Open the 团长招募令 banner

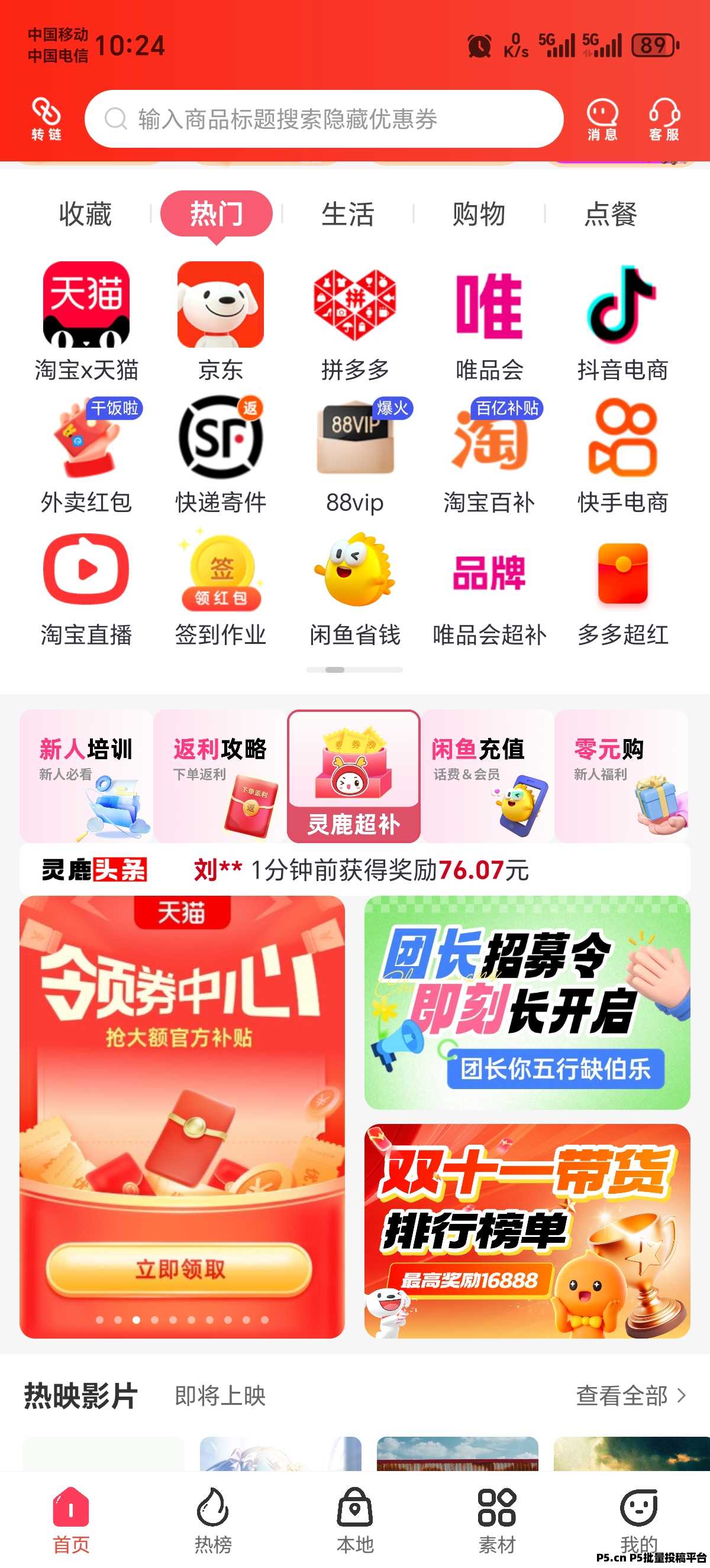(x=527, y=1002)
